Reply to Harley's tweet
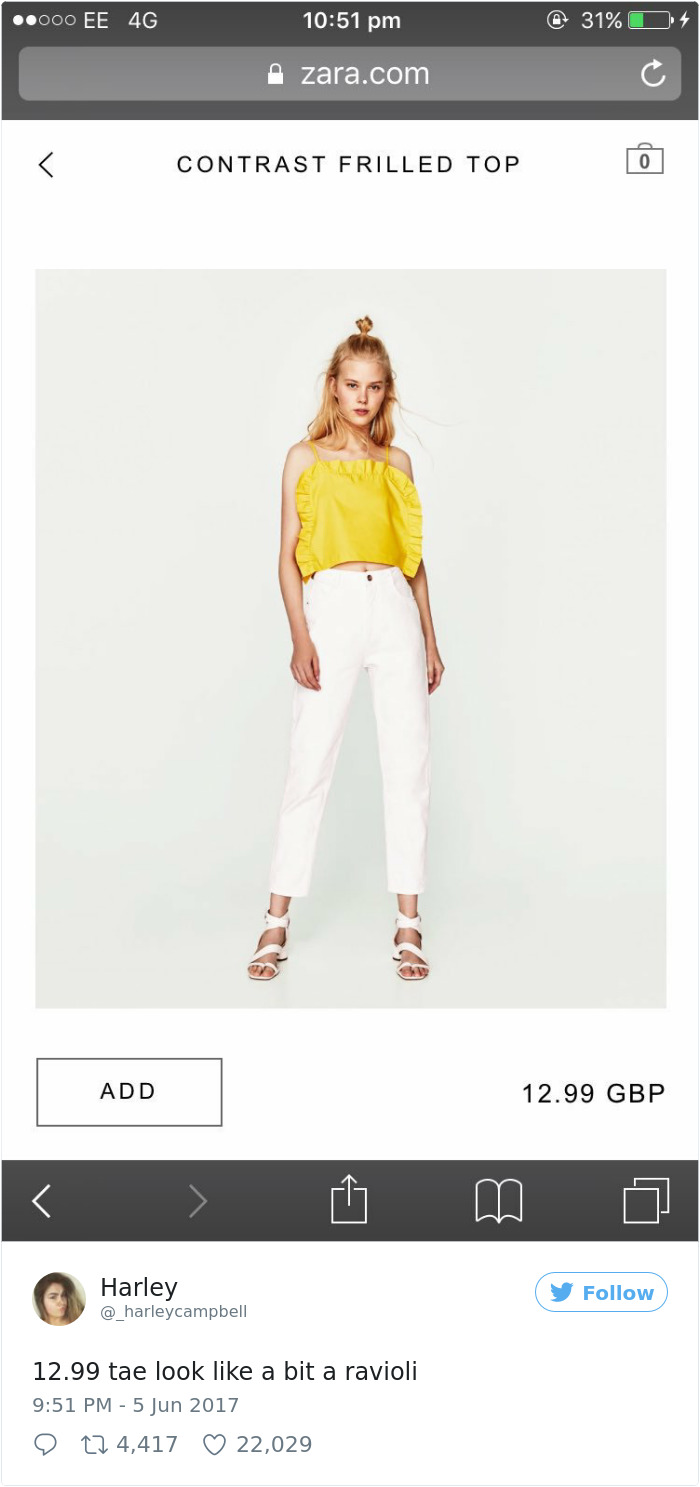This screenshot has height=1487, width=700. click(x=45, y=1444)
